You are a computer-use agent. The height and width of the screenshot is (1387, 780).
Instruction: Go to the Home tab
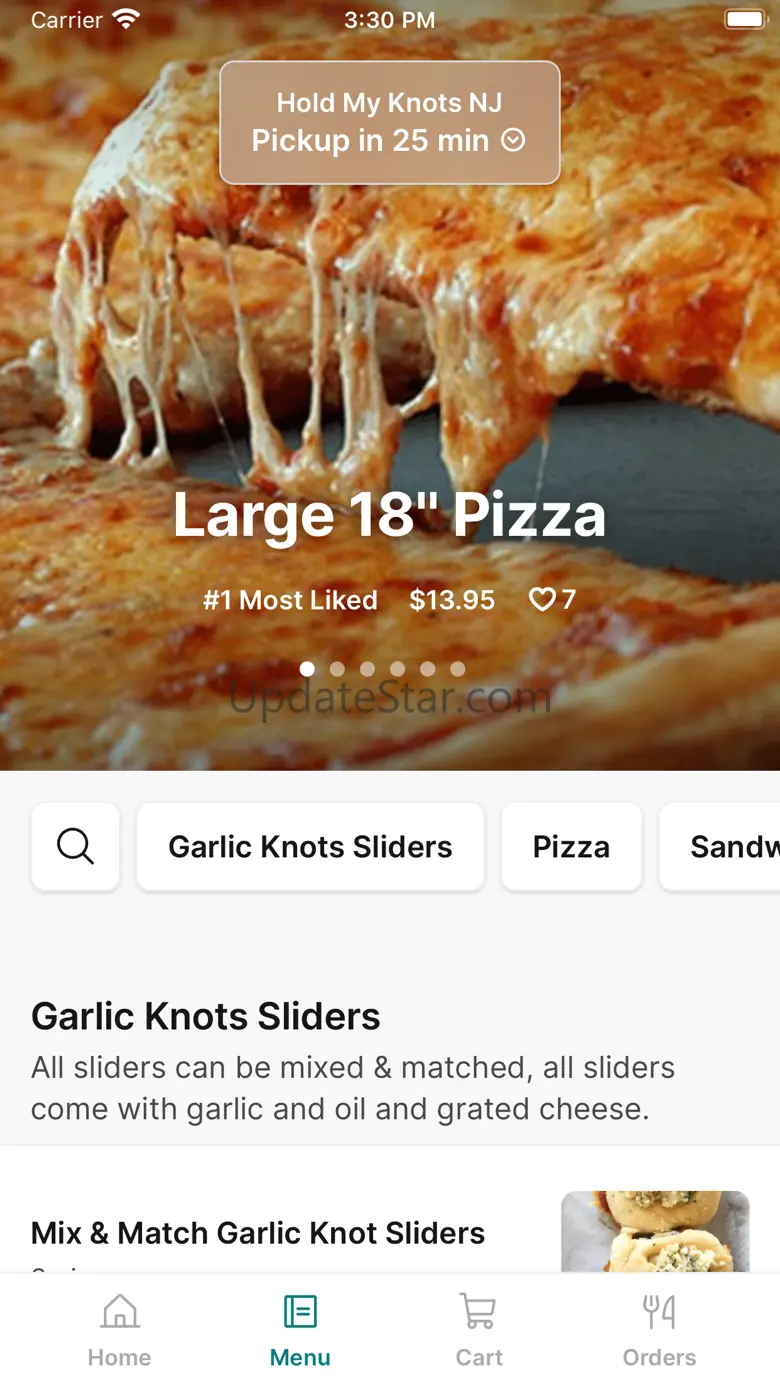[x=119, y=1330]
